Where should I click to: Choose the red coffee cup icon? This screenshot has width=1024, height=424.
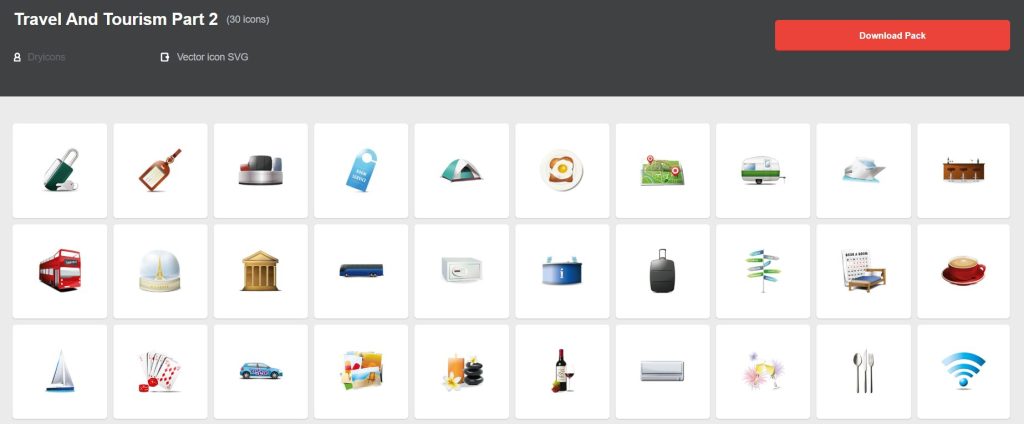point(964,271)
